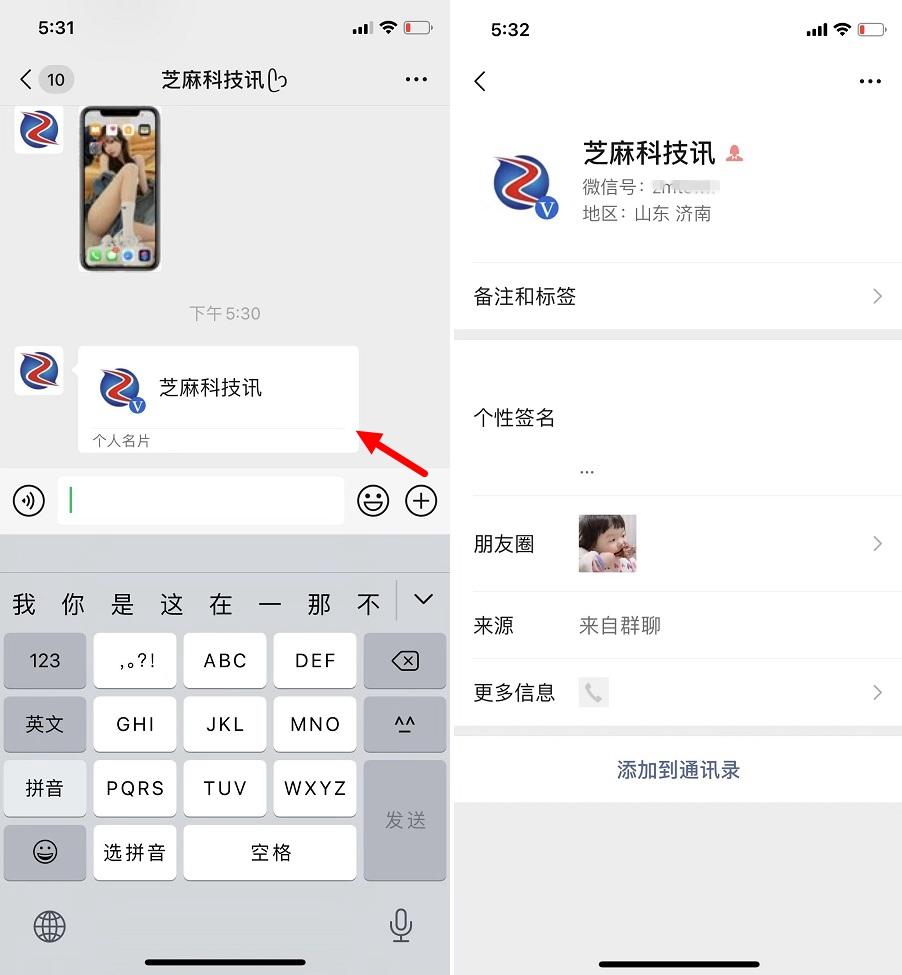View 朋友圈 moments of this contact
This screenshot has height=975, width=902.
pos(677,544)
